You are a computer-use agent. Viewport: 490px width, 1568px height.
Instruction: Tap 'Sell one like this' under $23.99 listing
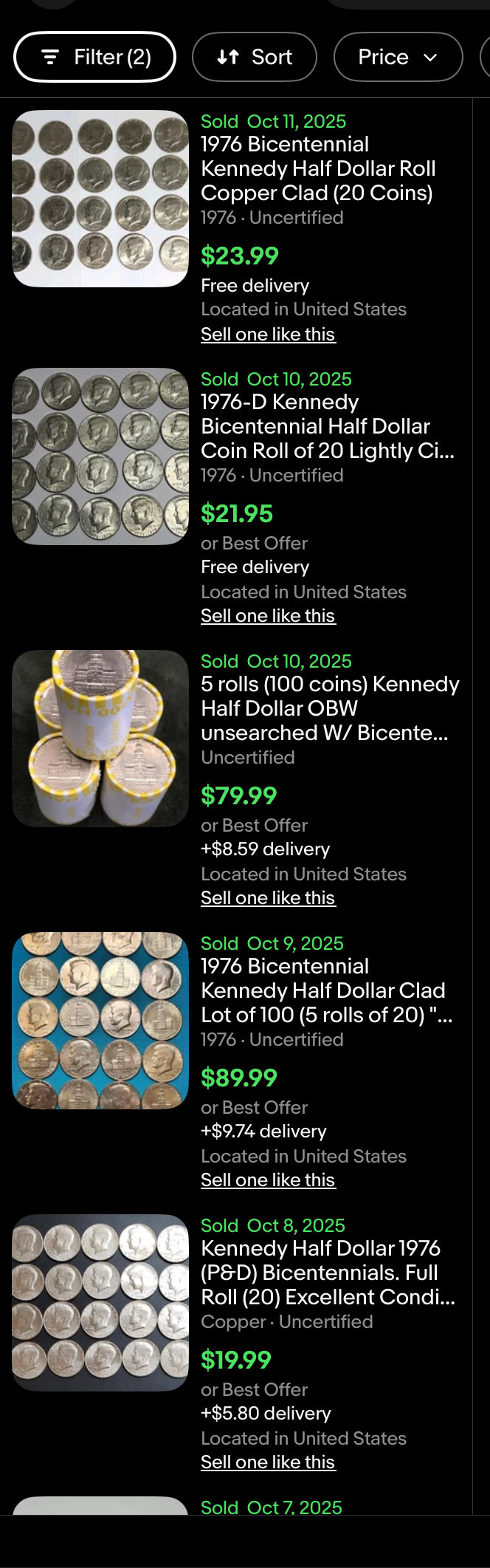(x=268, y=335)
